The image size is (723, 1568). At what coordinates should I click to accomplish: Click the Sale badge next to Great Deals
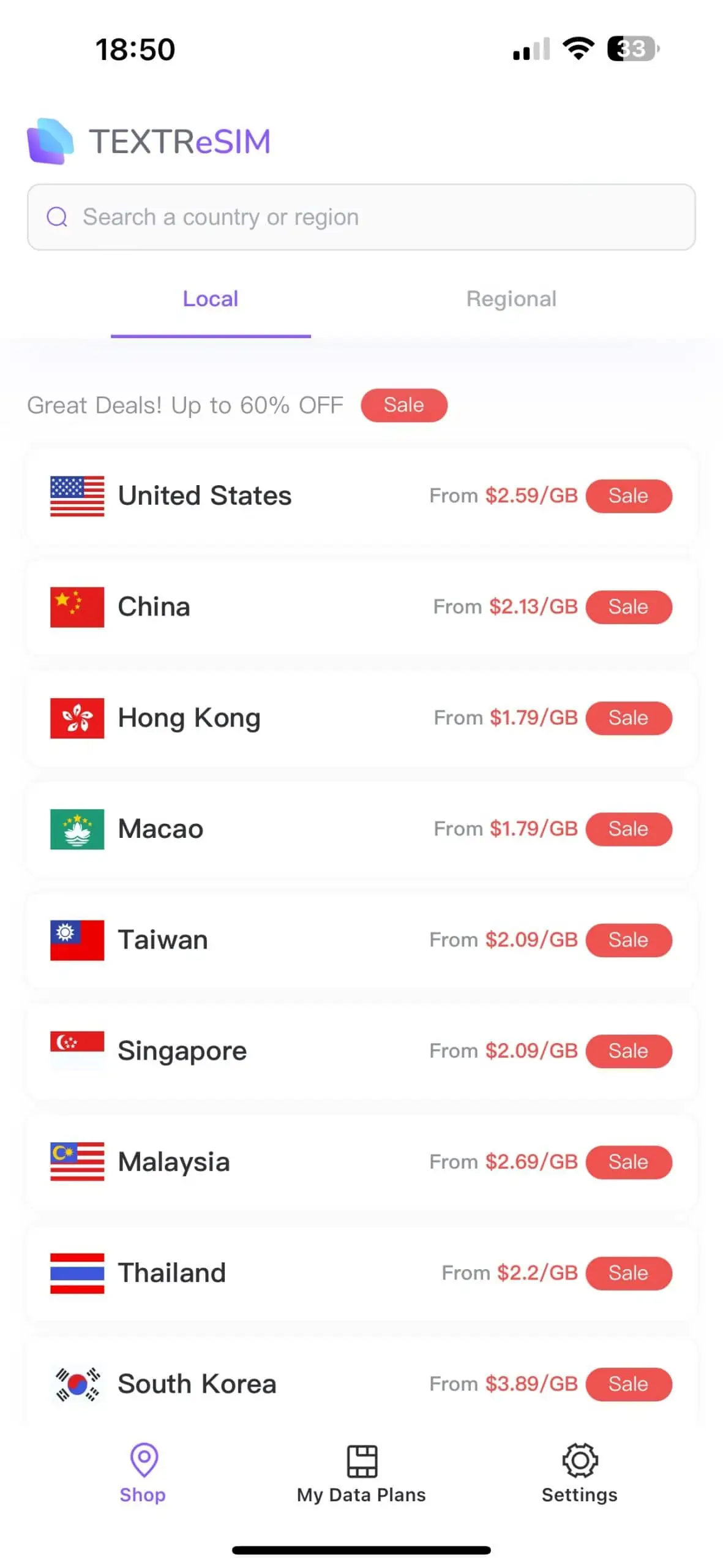click(x=403, y=405)
